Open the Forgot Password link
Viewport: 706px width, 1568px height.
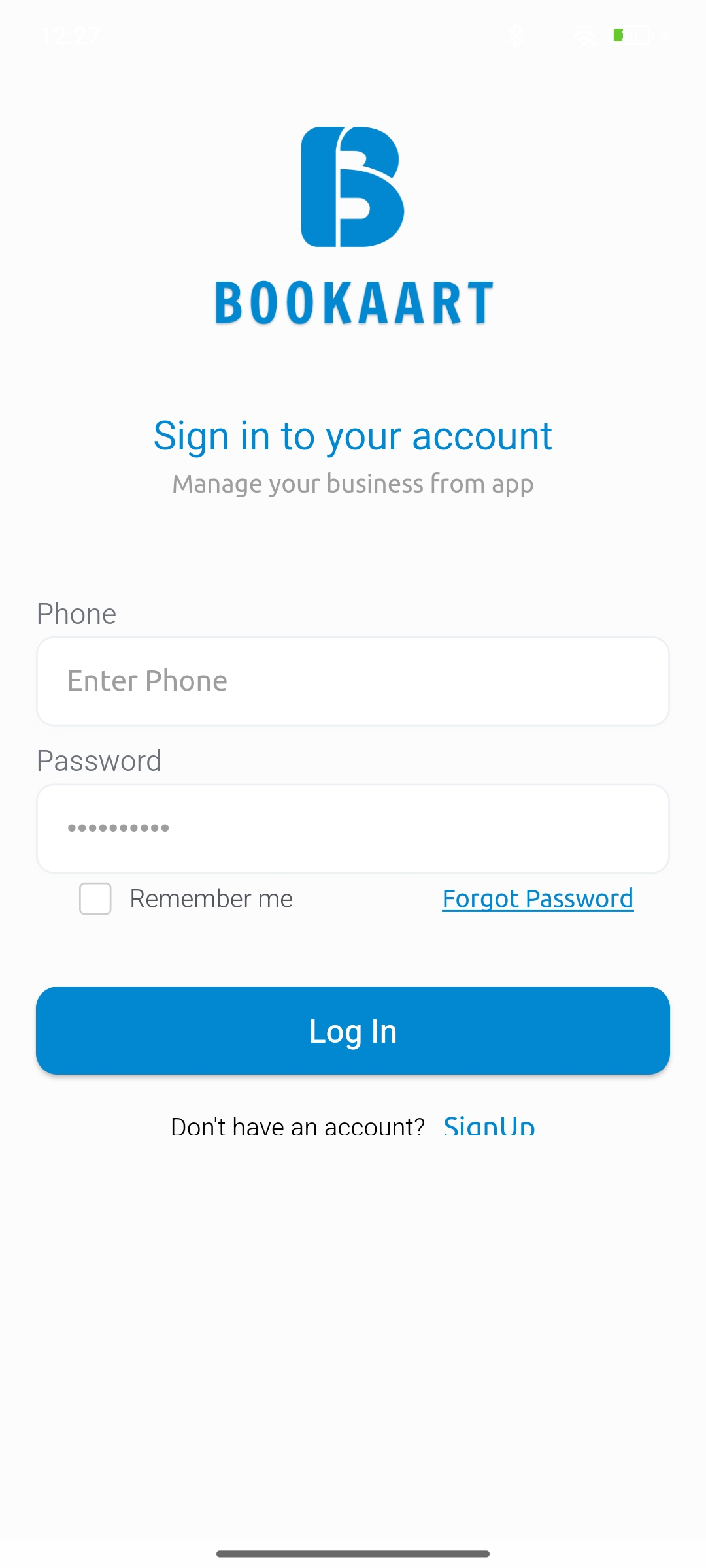tap(537, 899)
